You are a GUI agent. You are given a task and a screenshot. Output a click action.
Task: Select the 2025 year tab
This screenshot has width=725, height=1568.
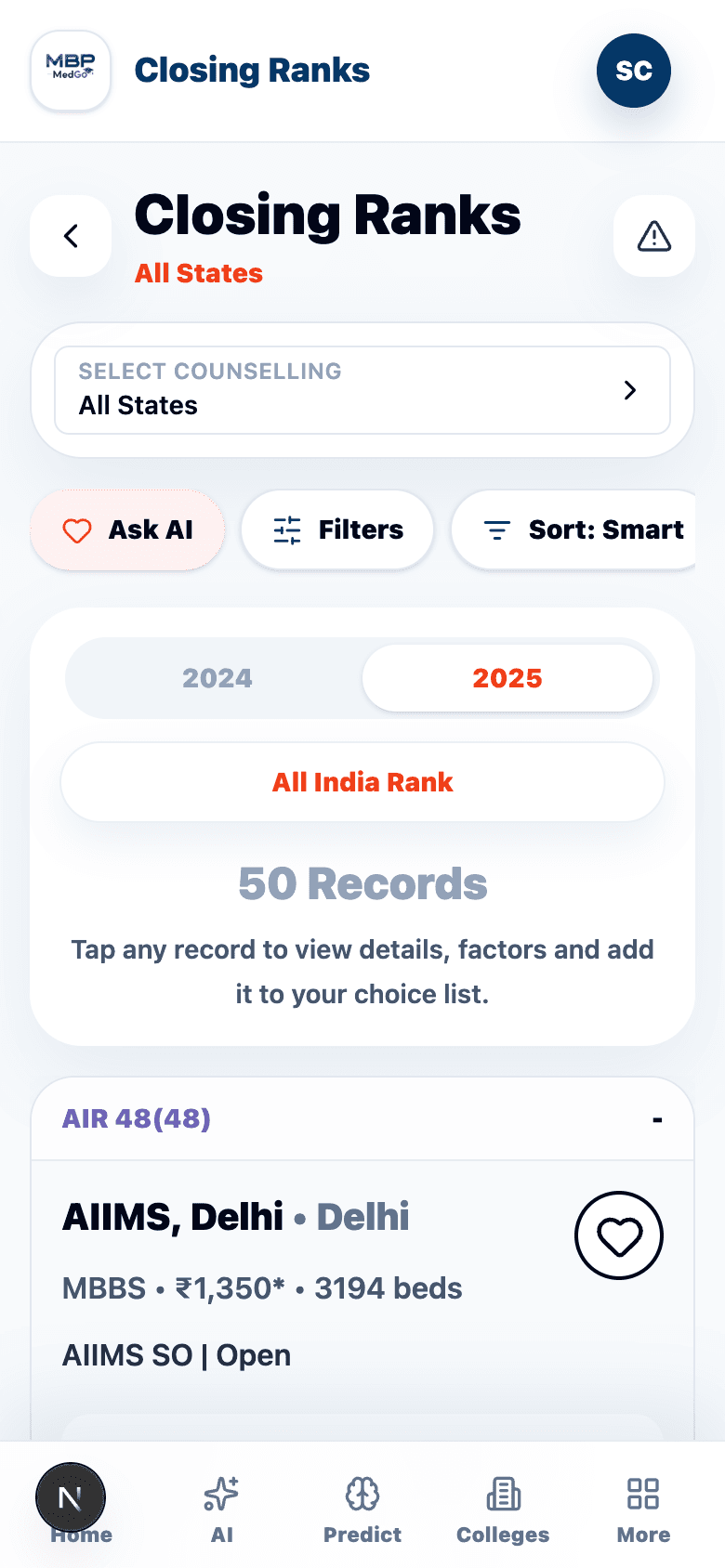(x=507, y=678)
